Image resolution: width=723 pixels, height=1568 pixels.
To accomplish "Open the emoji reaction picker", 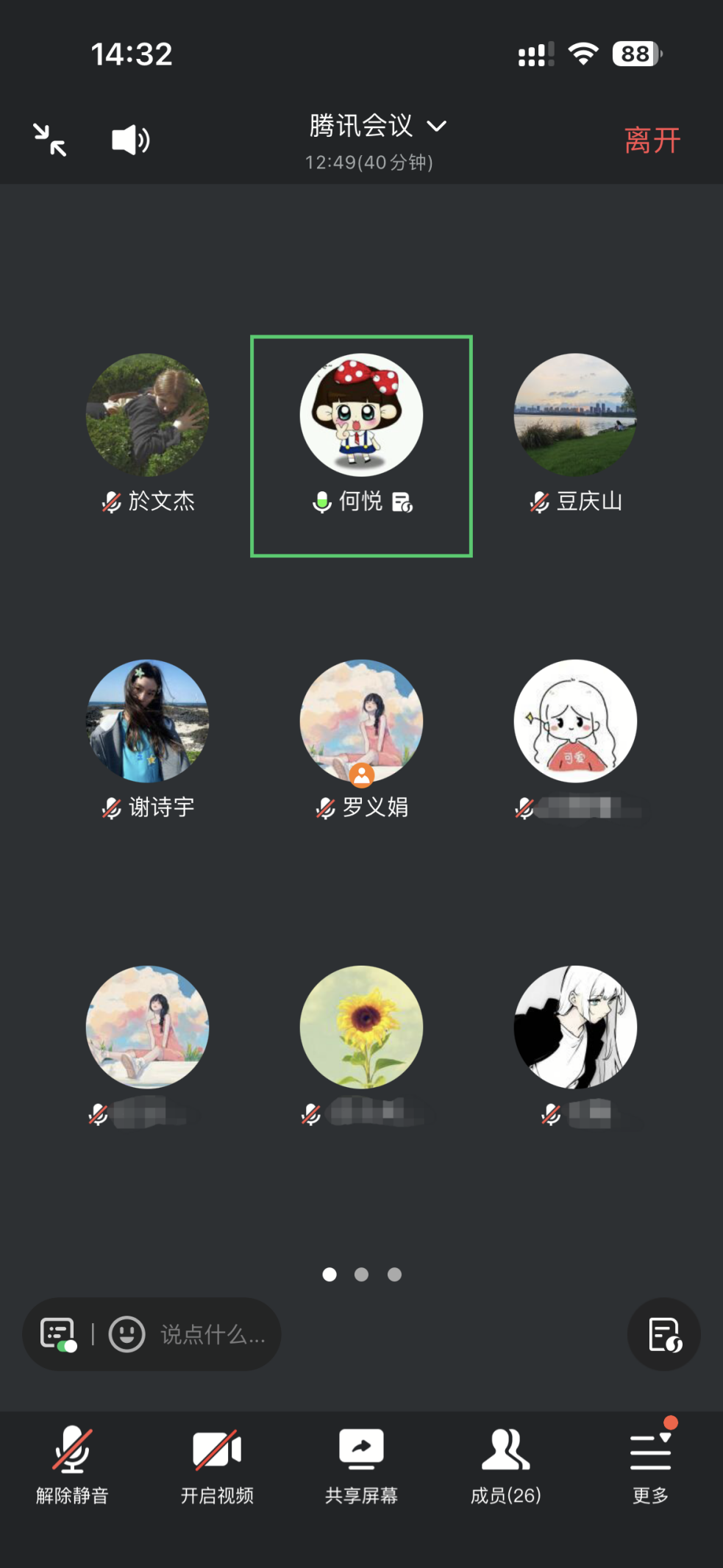I will pyautogui.click(x=127, y=1334).
